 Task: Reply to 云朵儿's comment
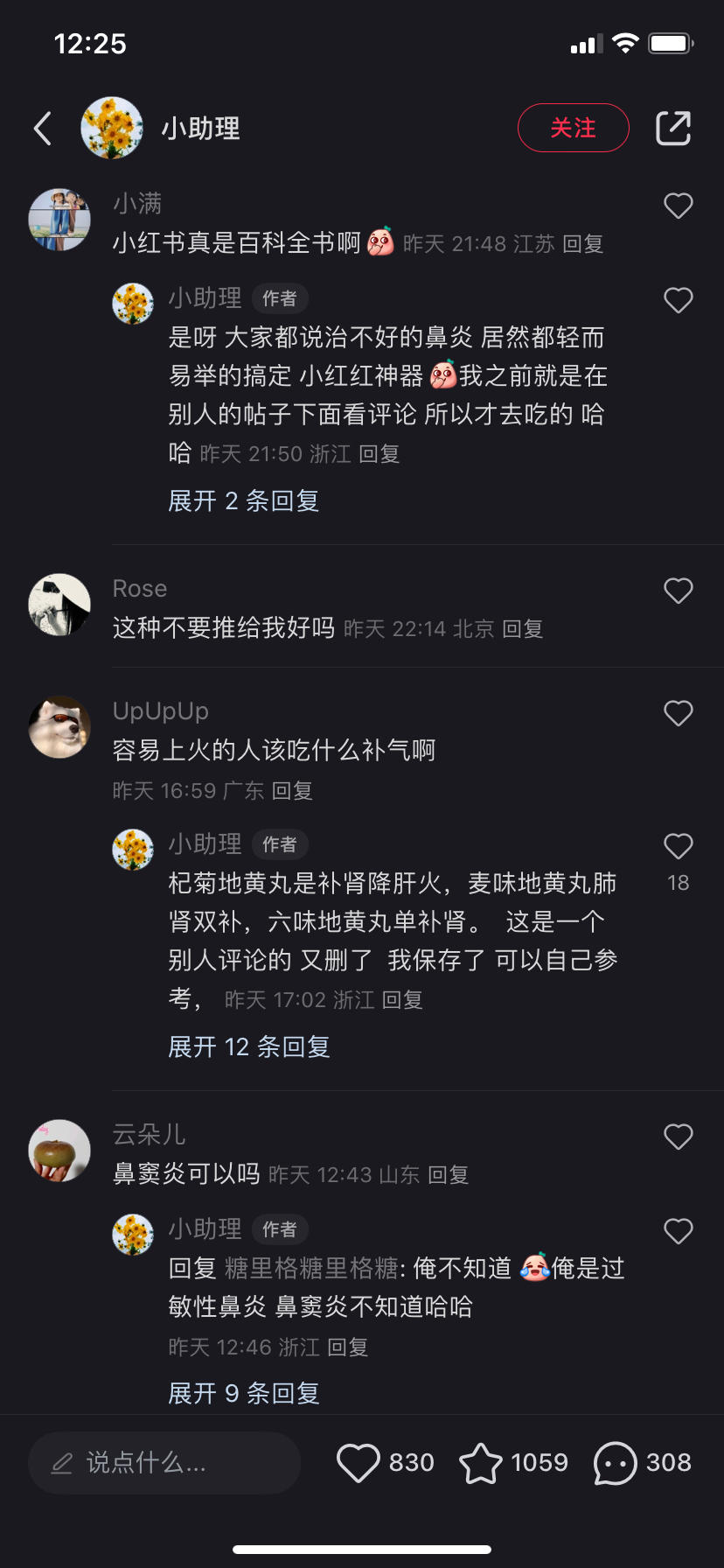[x=448, y=1175]
